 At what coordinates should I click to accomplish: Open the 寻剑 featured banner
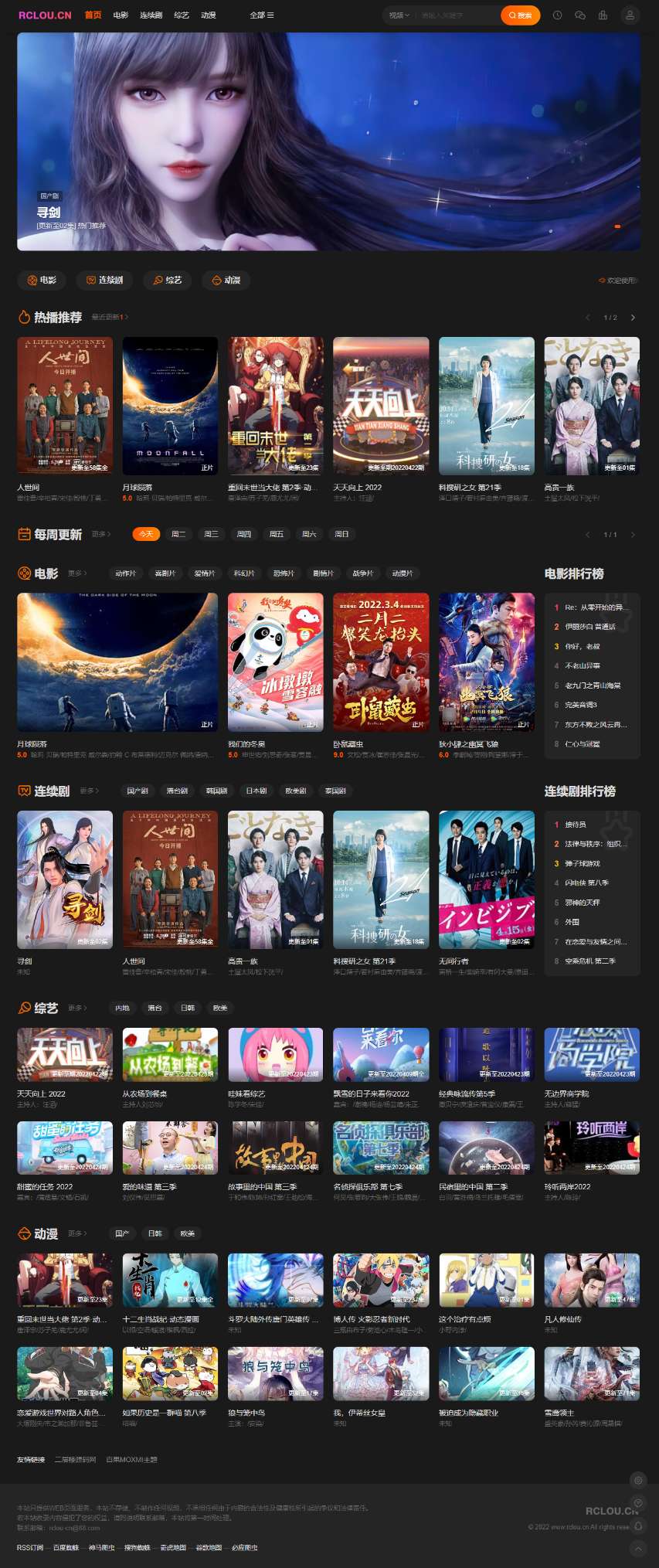(x=328, y=141)
